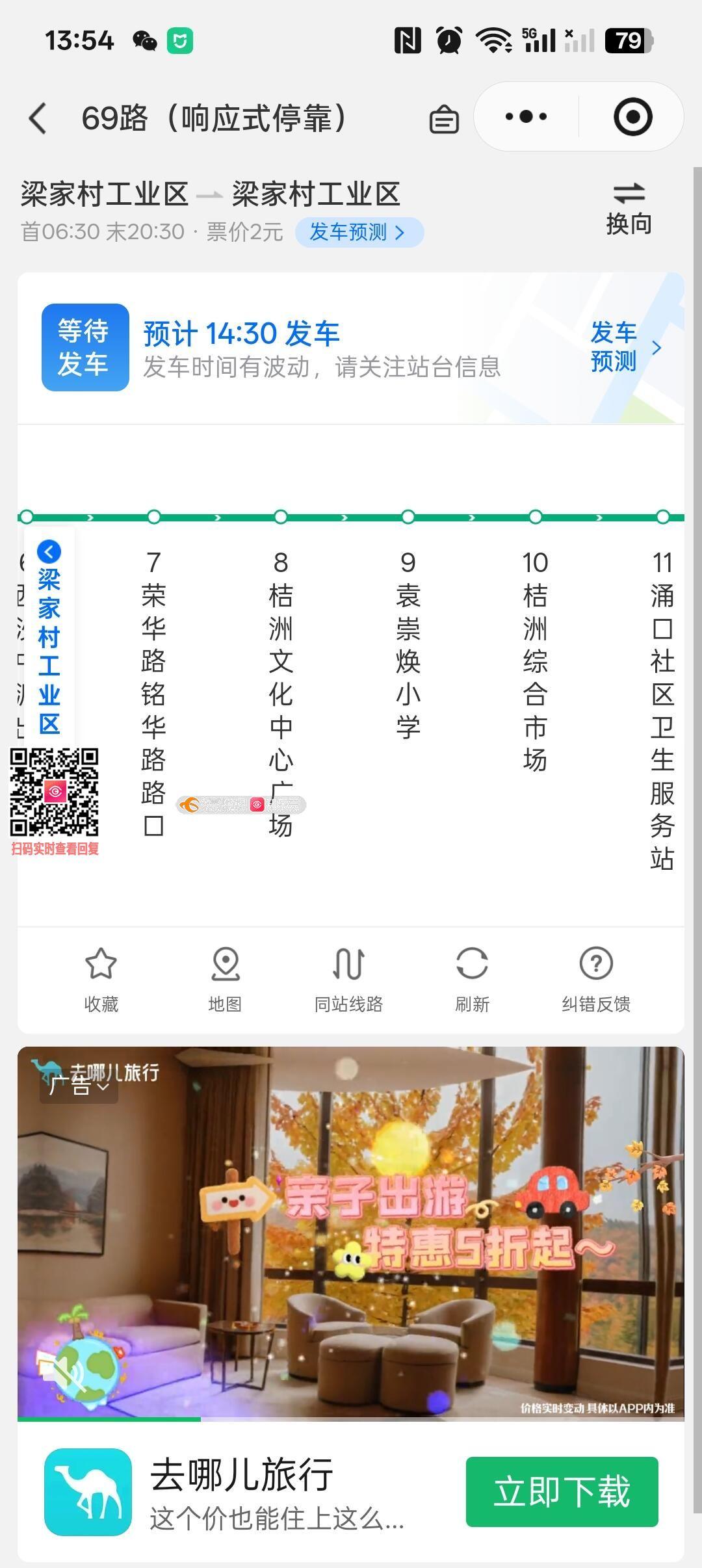Unmute the ad video sound
The image size is (702, 1568).
coord(65,1370)
